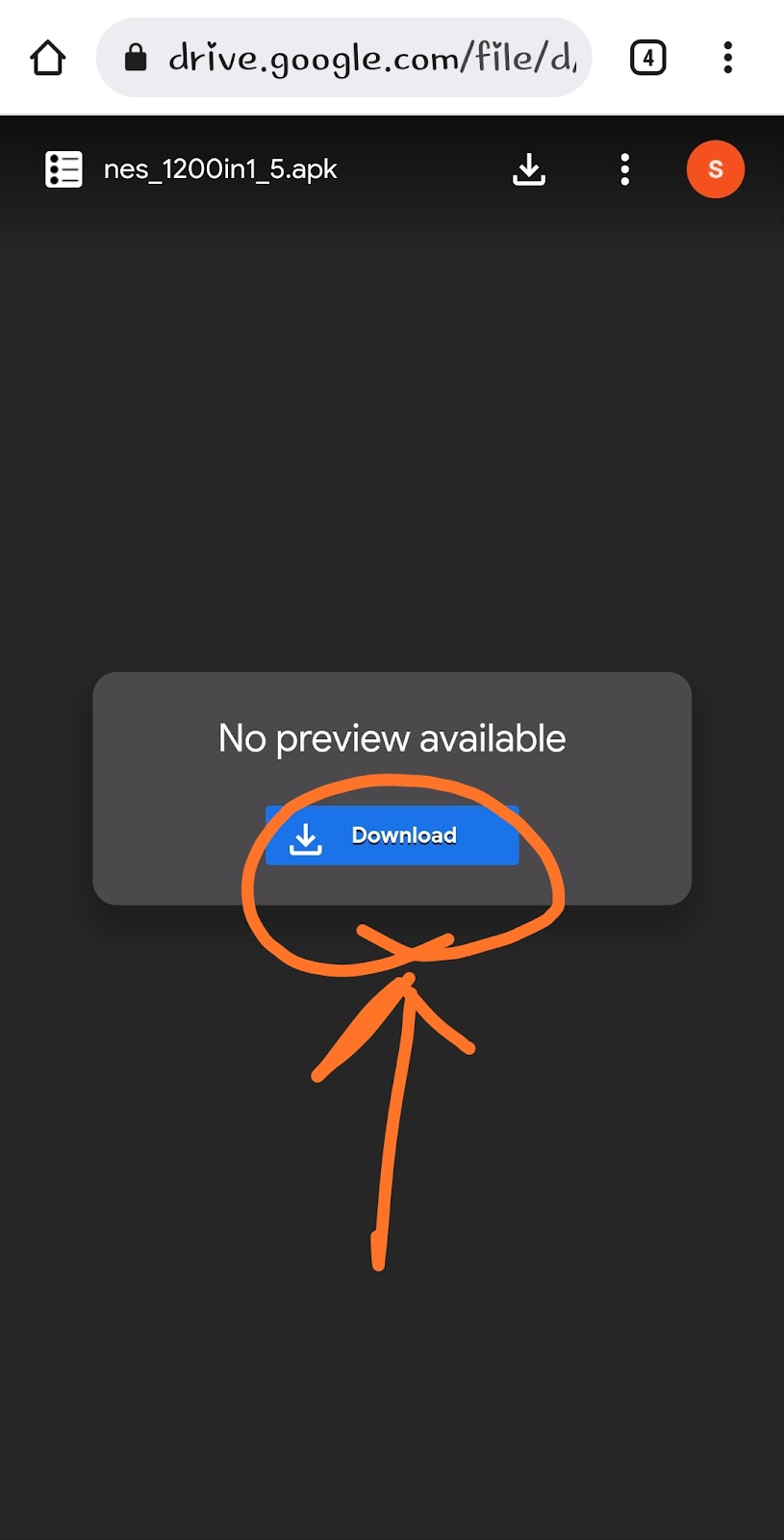Open the tab switcher showing 4 tabs
This screenshot has height=1540, width=784.
647,58
